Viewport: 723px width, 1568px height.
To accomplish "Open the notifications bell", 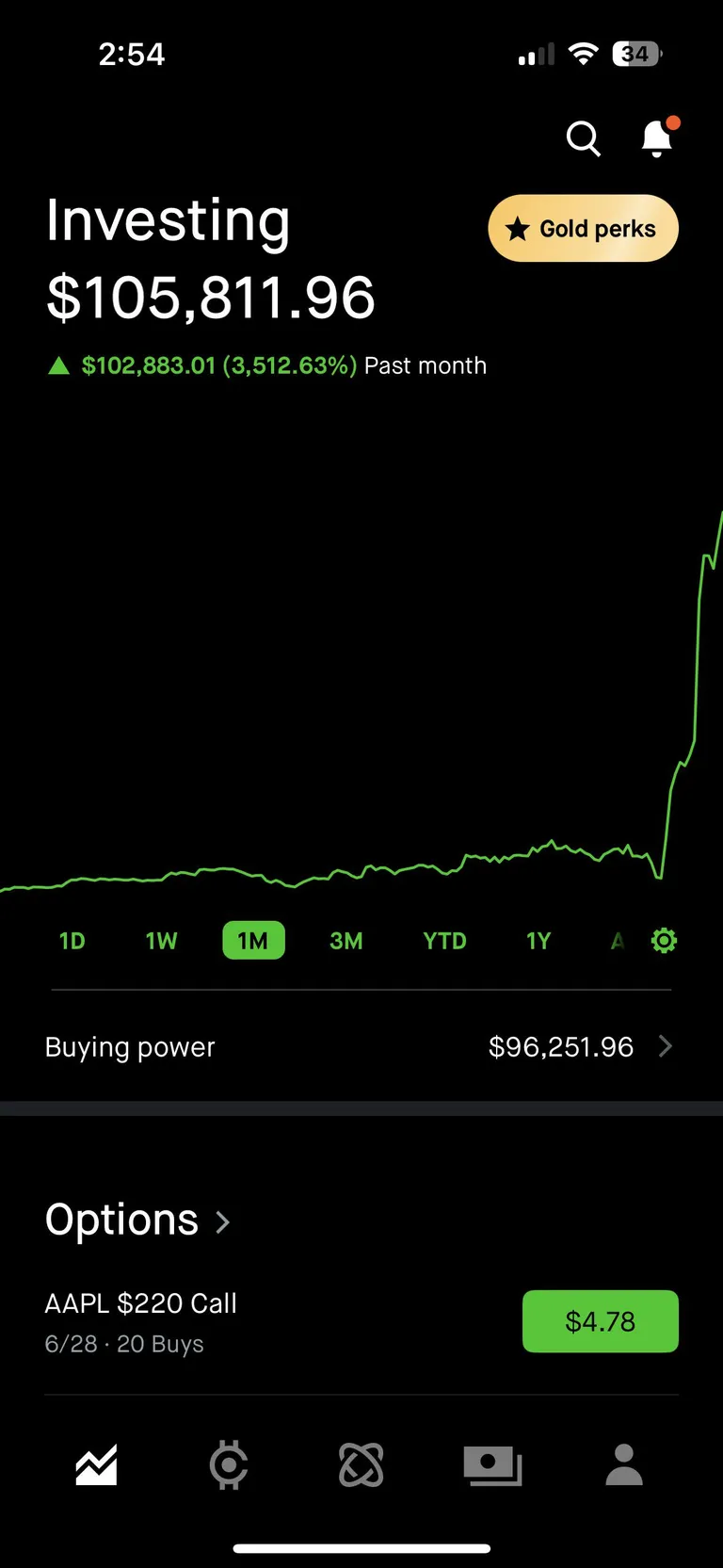I will tap(656, 138).
